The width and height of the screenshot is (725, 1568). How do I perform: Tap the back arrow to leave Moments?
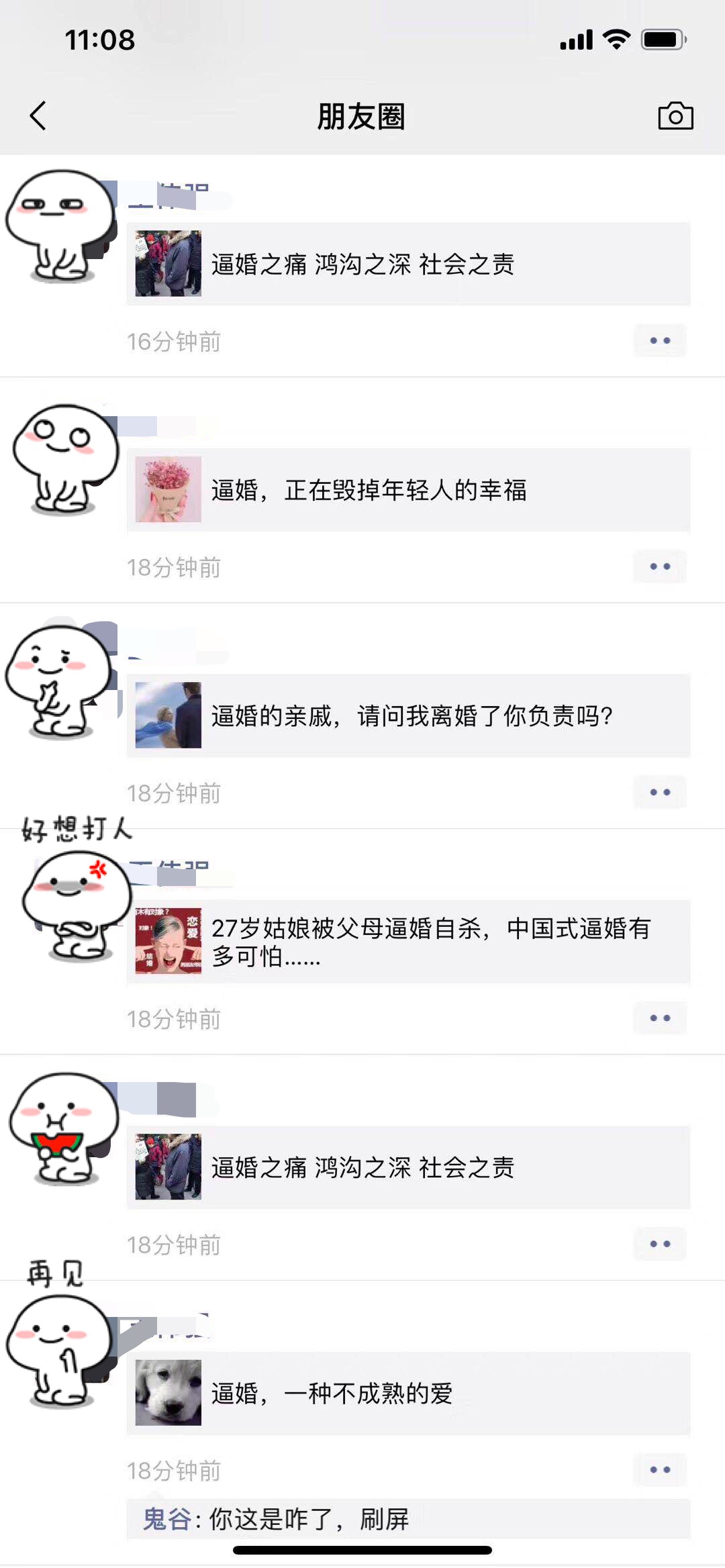coord(38,115)
